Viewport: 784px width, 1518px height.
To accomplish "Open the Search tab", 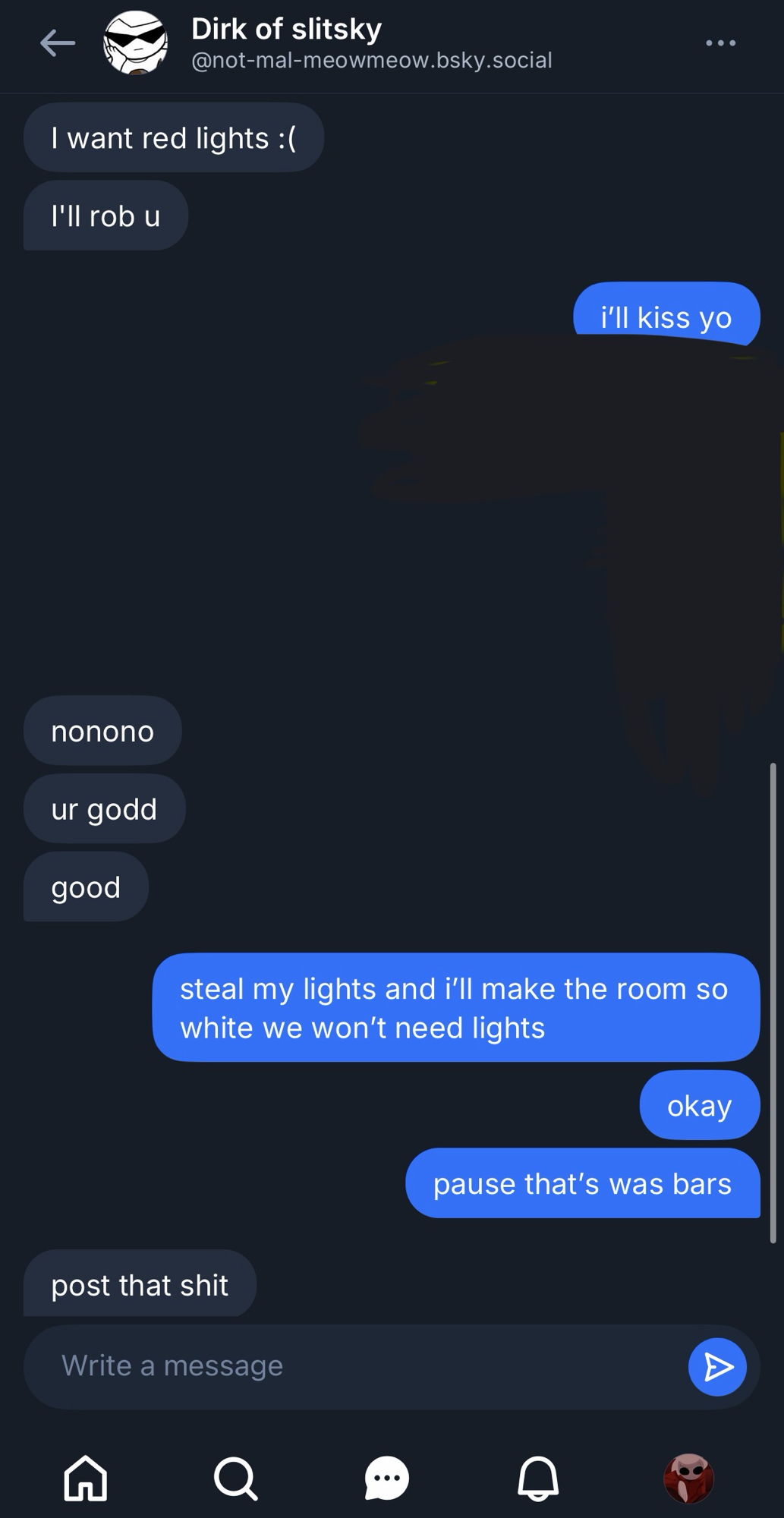I will tap(235, 1478).
